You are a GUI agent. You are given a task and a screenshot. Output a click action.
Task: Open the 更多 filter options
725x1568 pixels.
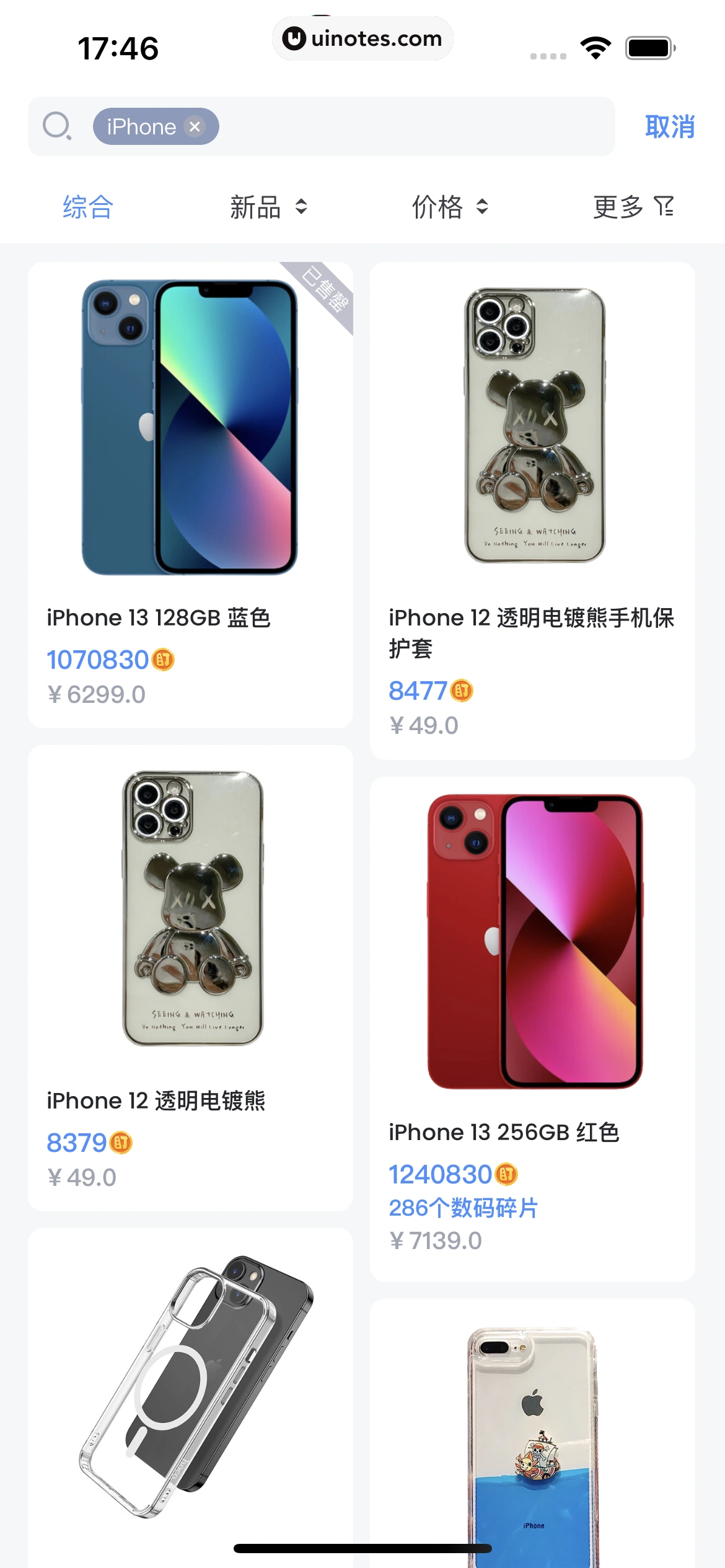(x=633, y=207)
